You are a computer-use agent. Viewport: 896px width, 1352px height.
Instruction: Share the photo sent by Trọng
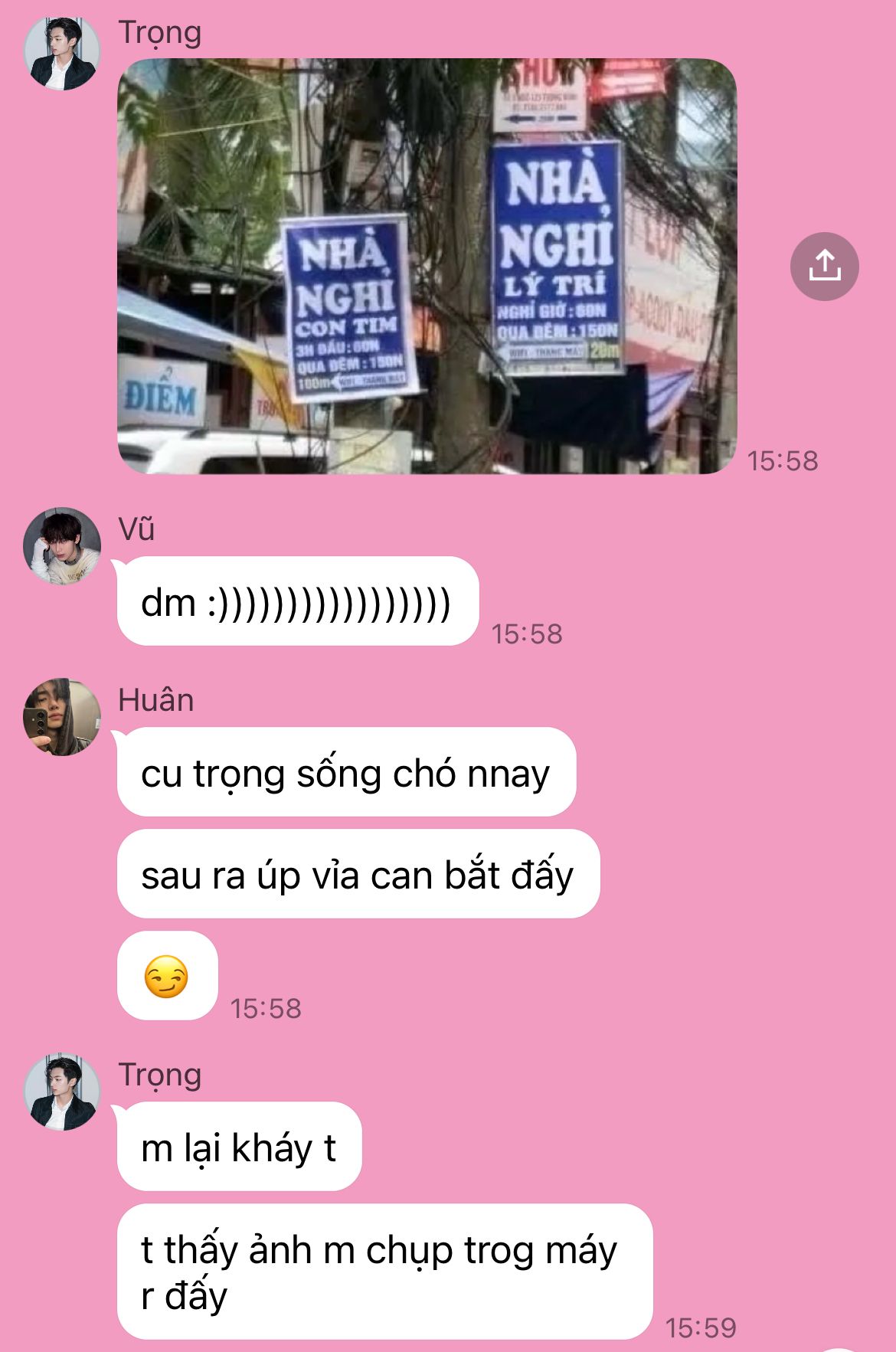coord(824,266)
